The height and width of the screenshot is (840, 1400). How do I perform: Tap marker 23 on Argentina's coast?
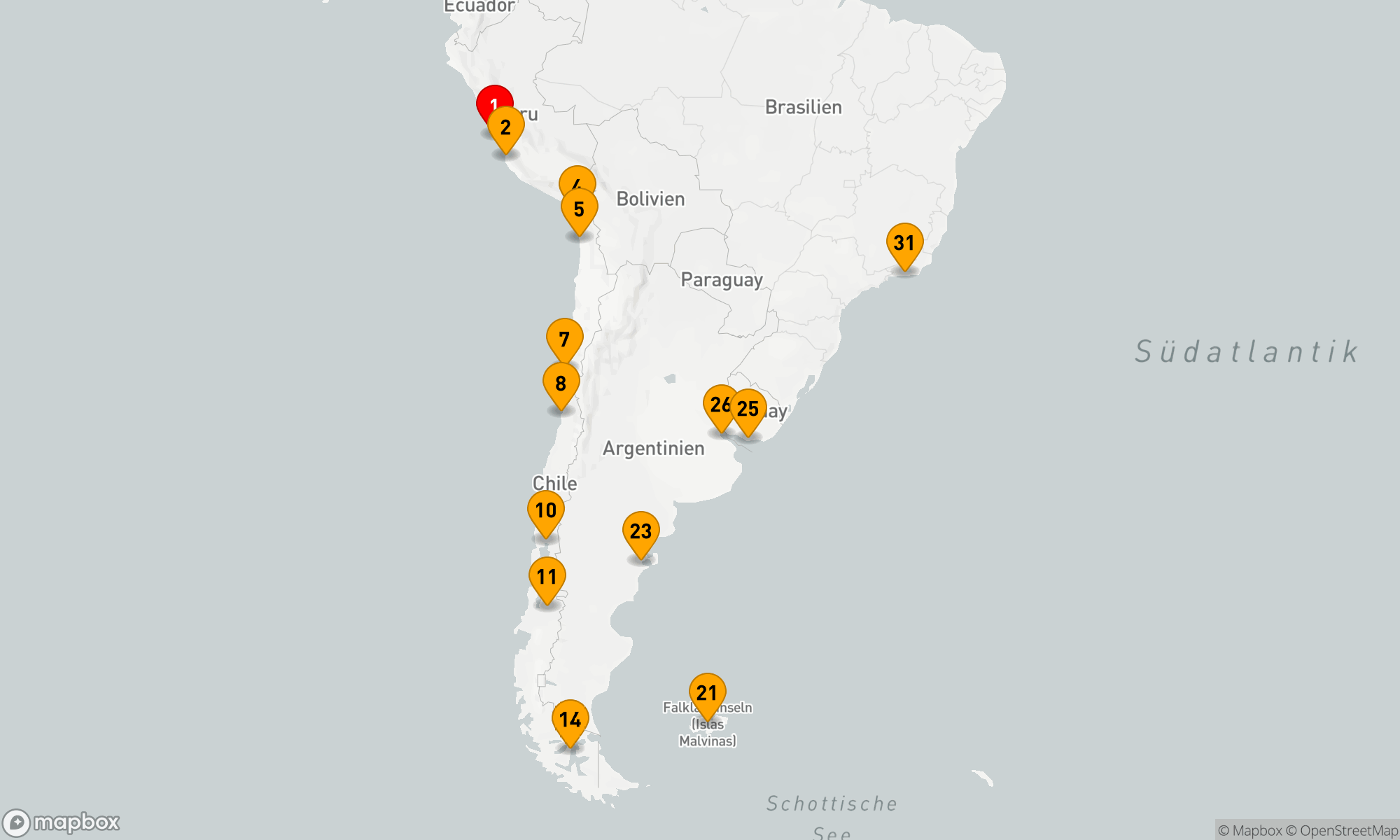(640, 531)
